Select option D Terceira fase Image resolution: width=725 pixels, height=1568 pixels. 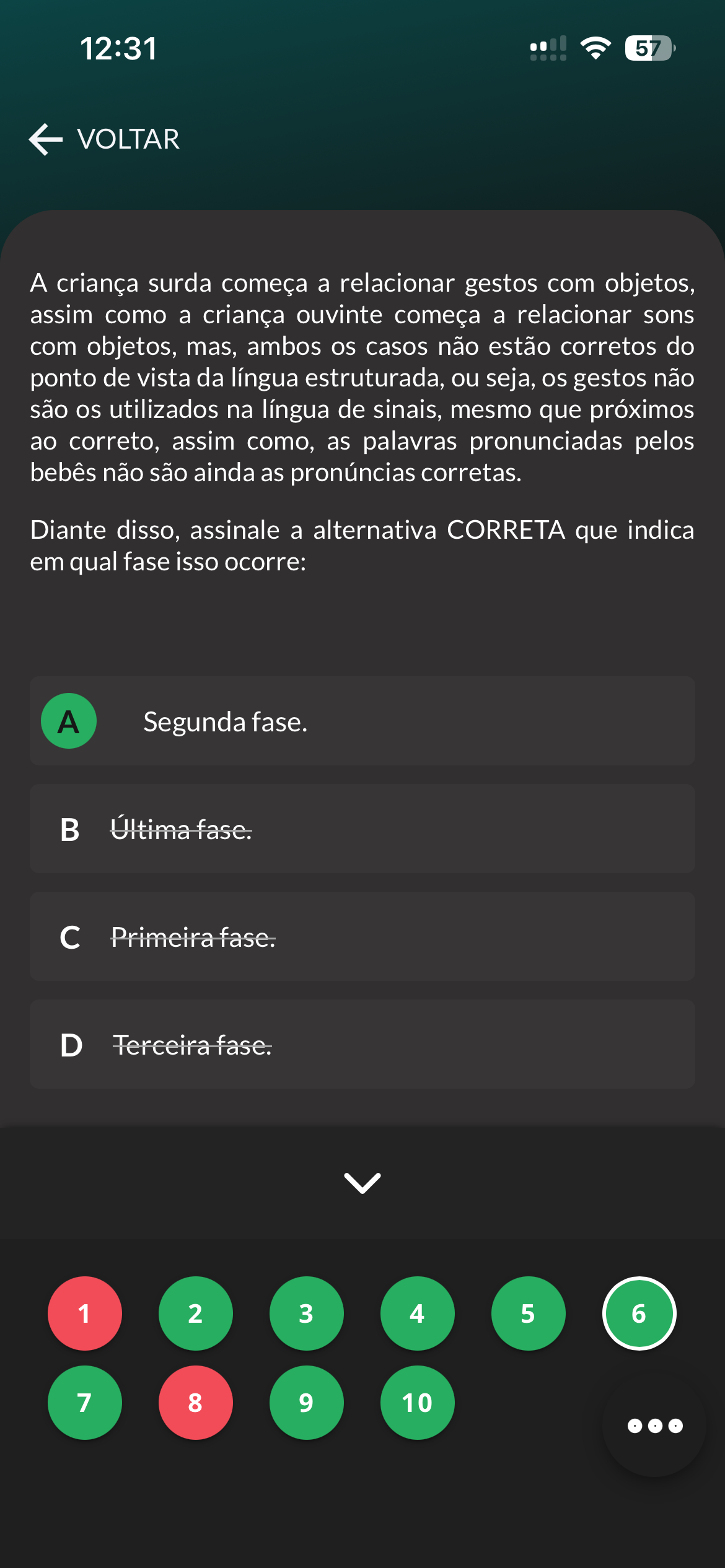point(362,1045)
